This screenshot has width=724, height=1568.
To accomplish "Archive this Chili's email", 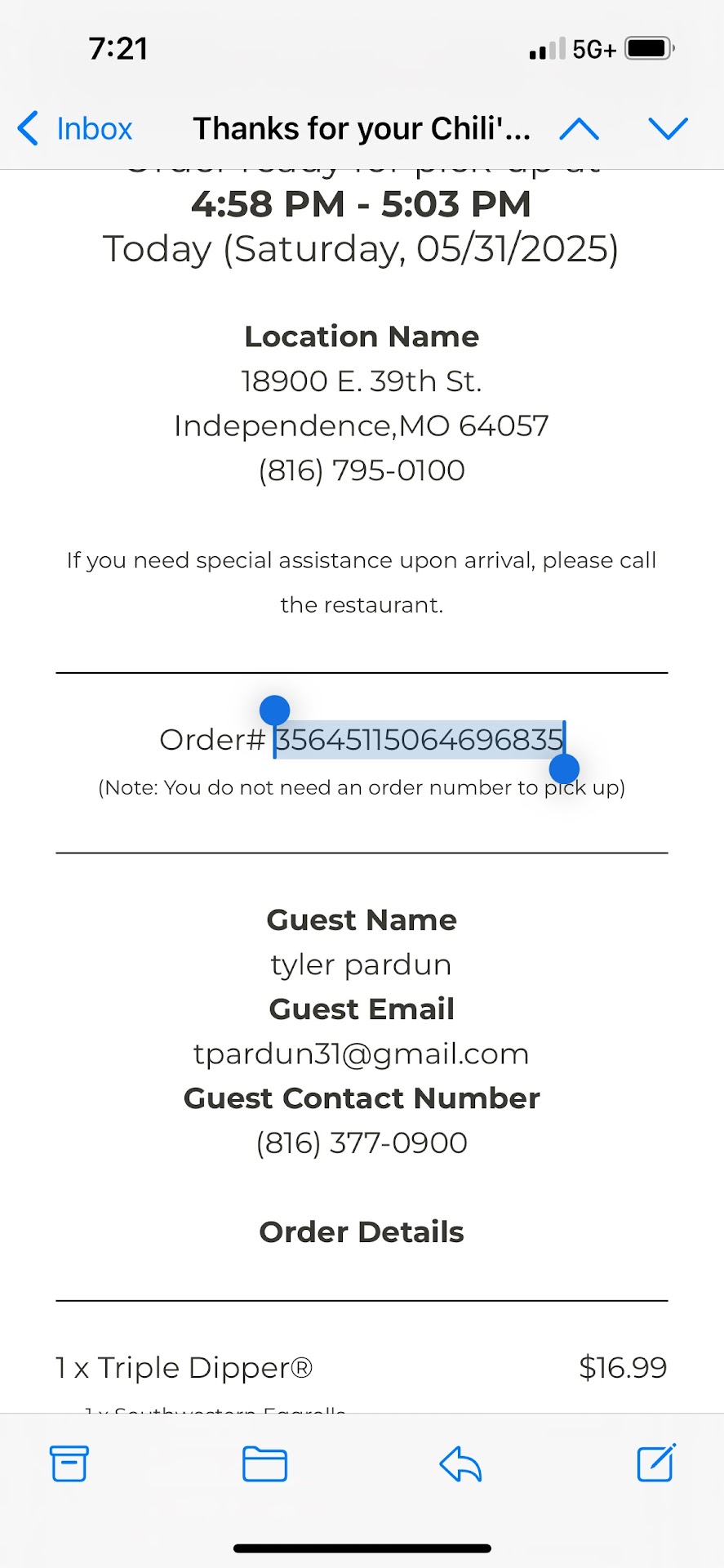I will click(69, 1463).
